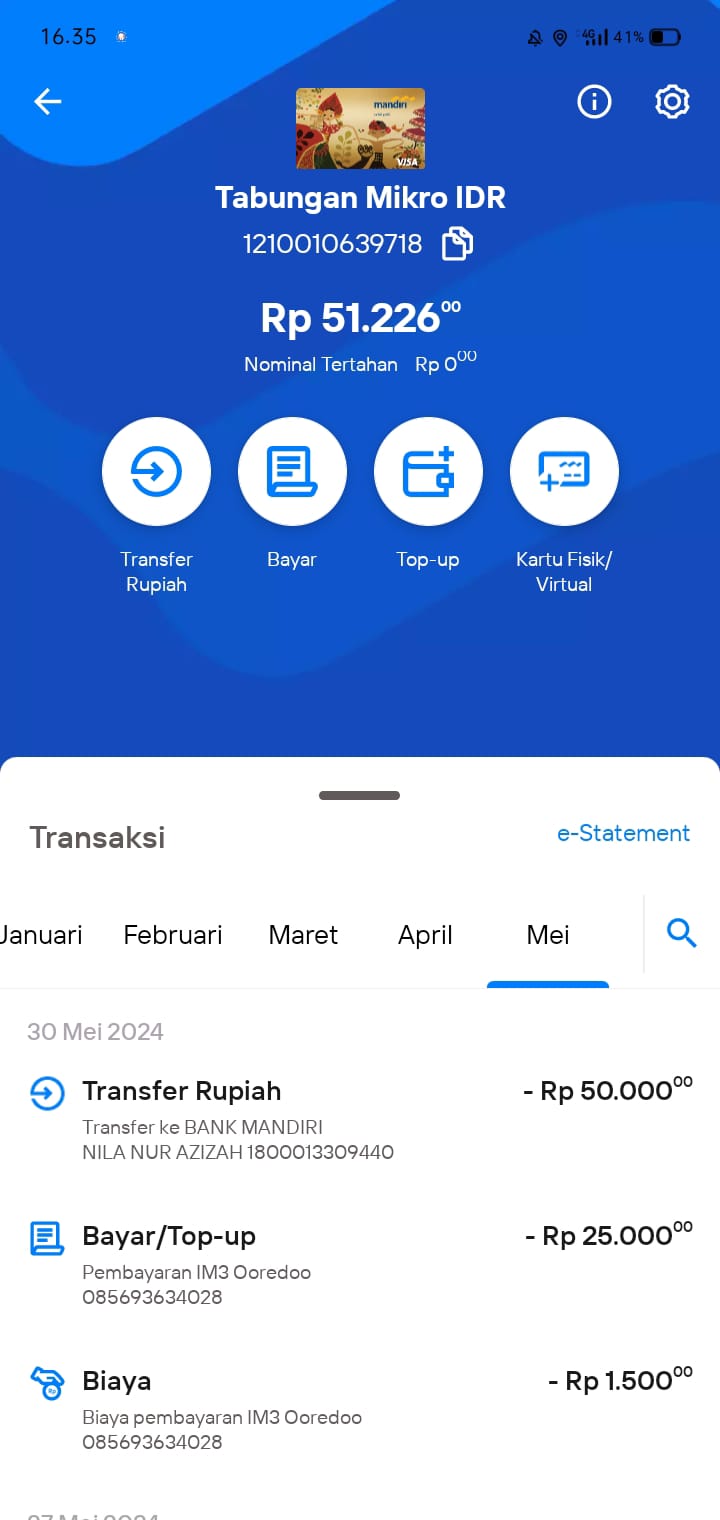Viewport: 720px width, 1520px height.
Task: Search transactions with the magnifier icon
Action: click(x=682, y=934)
